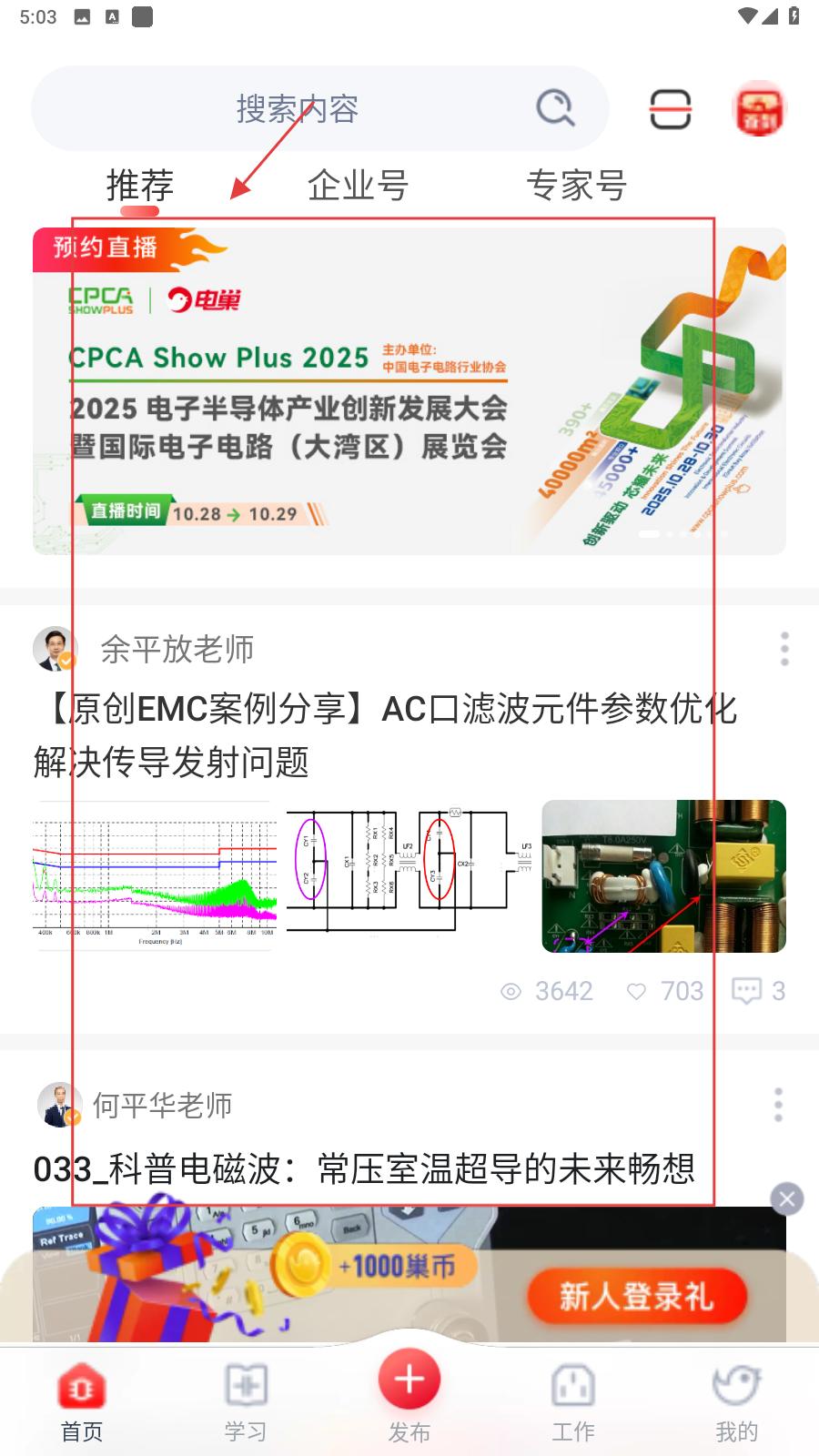Open the 我的 tab

click(x=737, y=1402)
